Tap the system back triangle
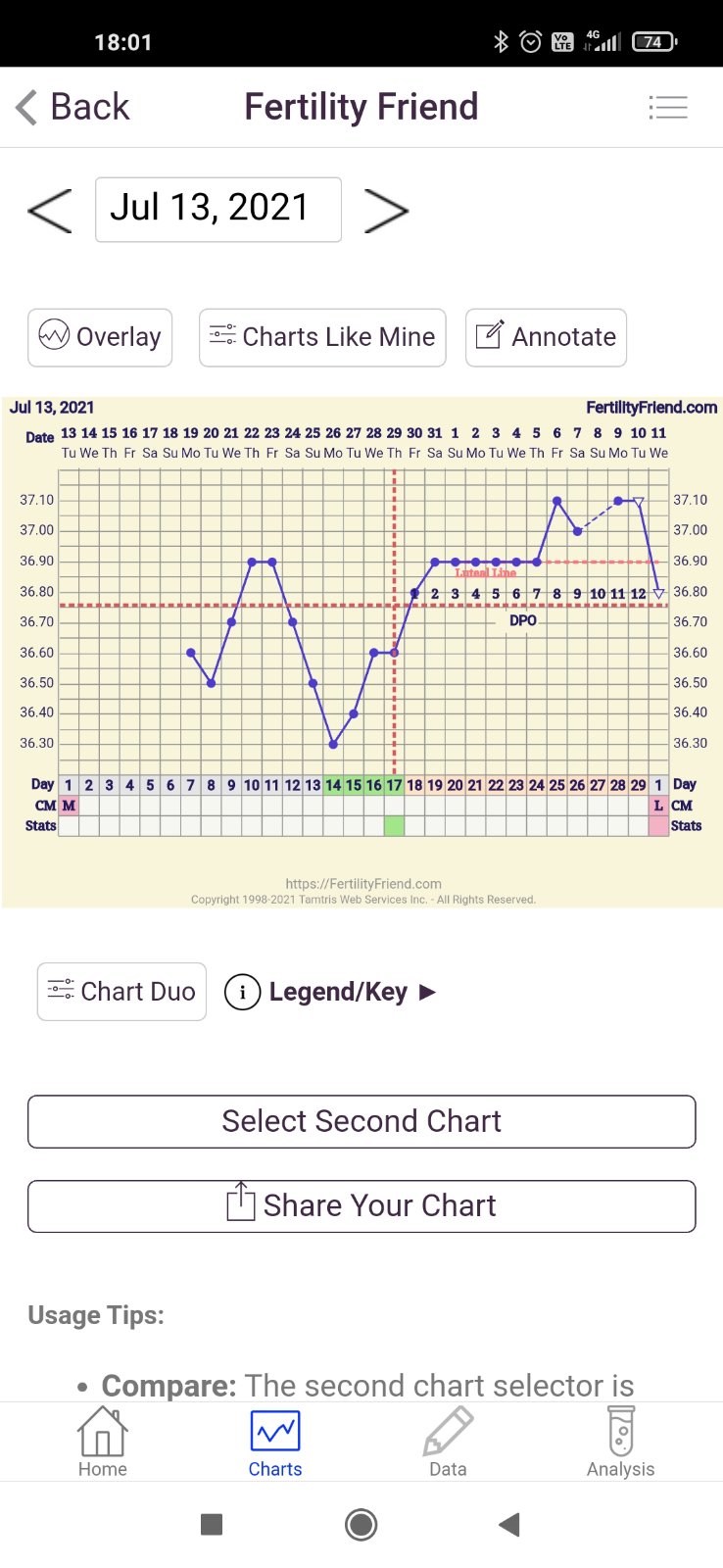This screenshot has height=1568, width=723. 508,1525
